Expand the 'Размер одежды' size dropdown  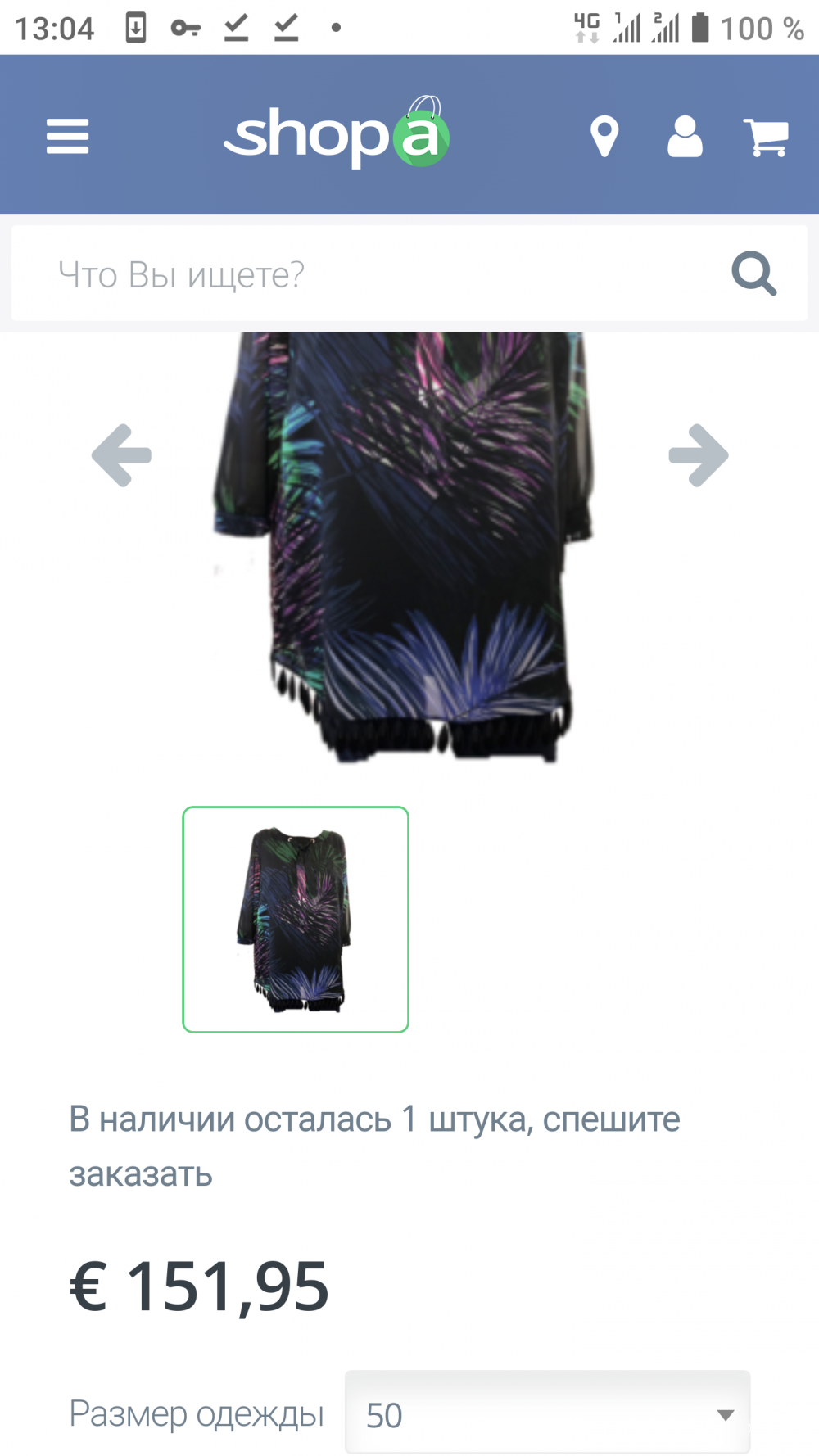coord(547,1414)
